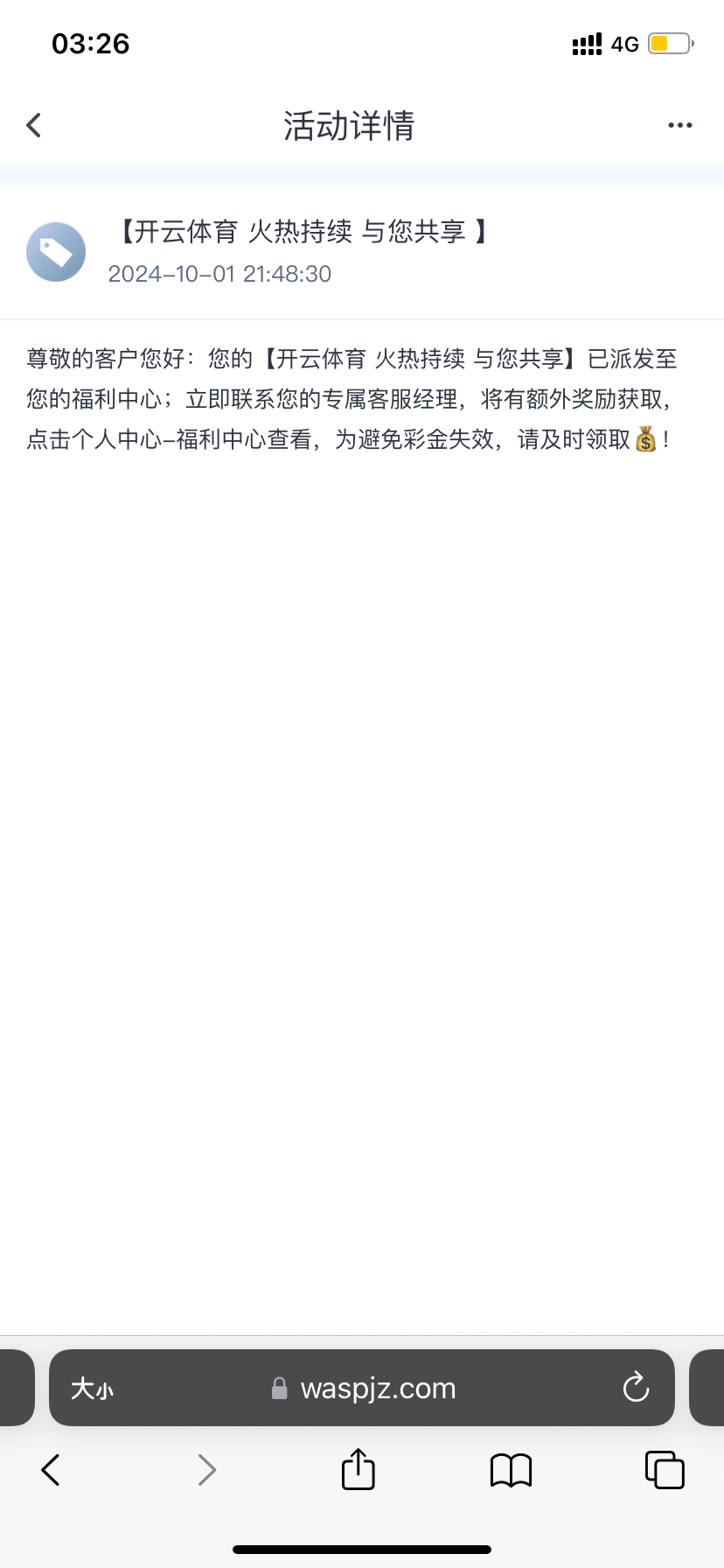Tap the padlock icon in the address bar
Image resolution: width=724 pixels, height=1568 pixels.
[x=280, y=1388]
